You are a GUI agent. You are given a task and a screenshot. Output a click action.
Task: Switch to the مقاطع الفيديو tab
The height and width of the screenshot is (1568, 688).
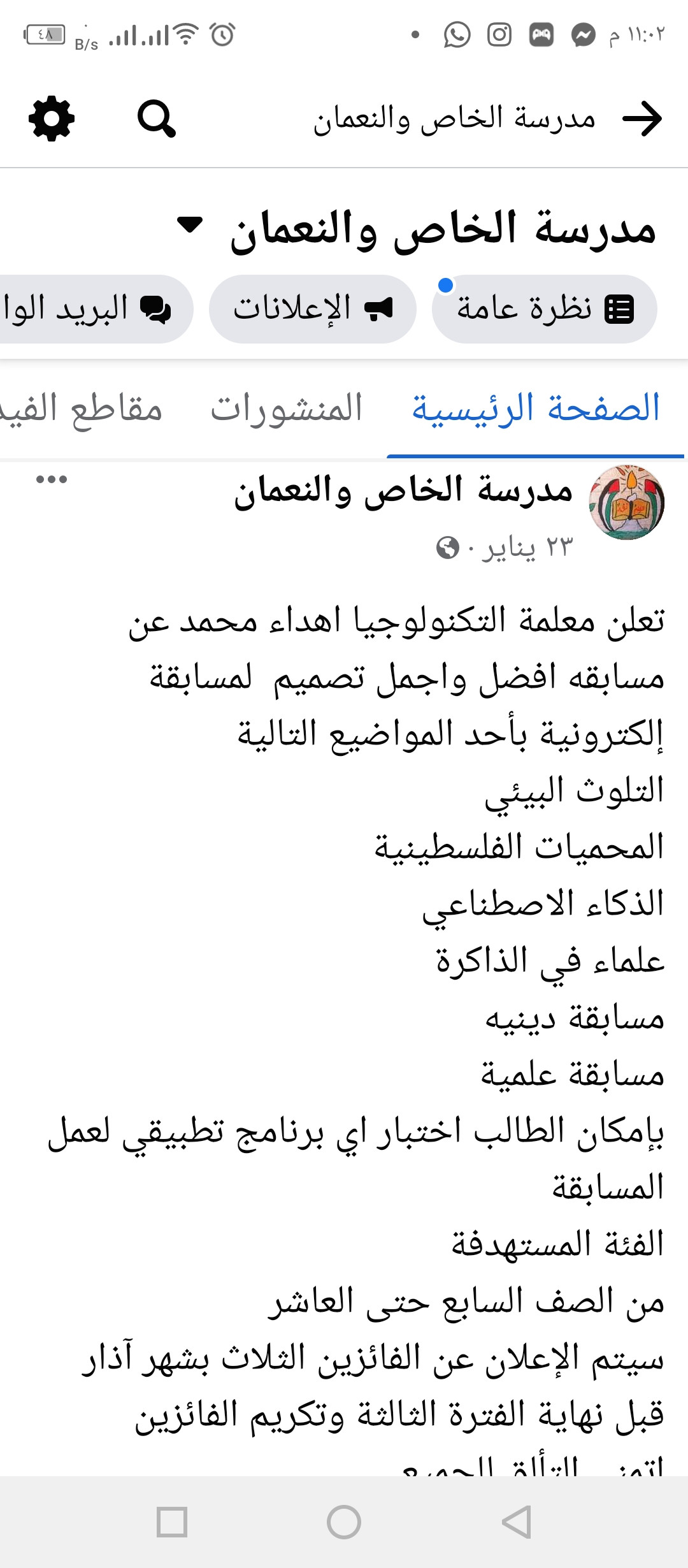(83, 409)
